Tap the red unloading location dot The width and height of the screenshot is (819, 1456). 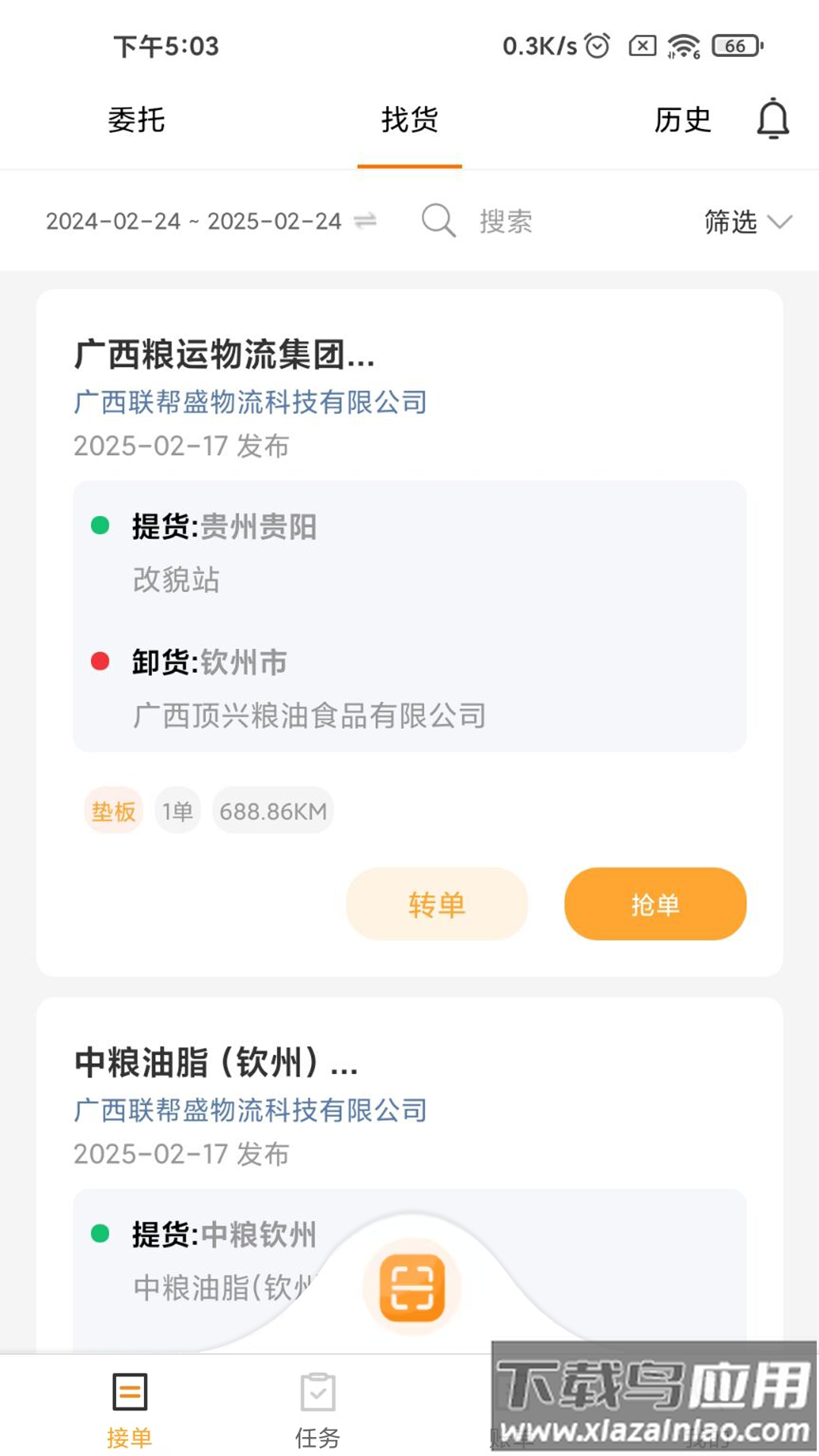[x=99, y=661]
